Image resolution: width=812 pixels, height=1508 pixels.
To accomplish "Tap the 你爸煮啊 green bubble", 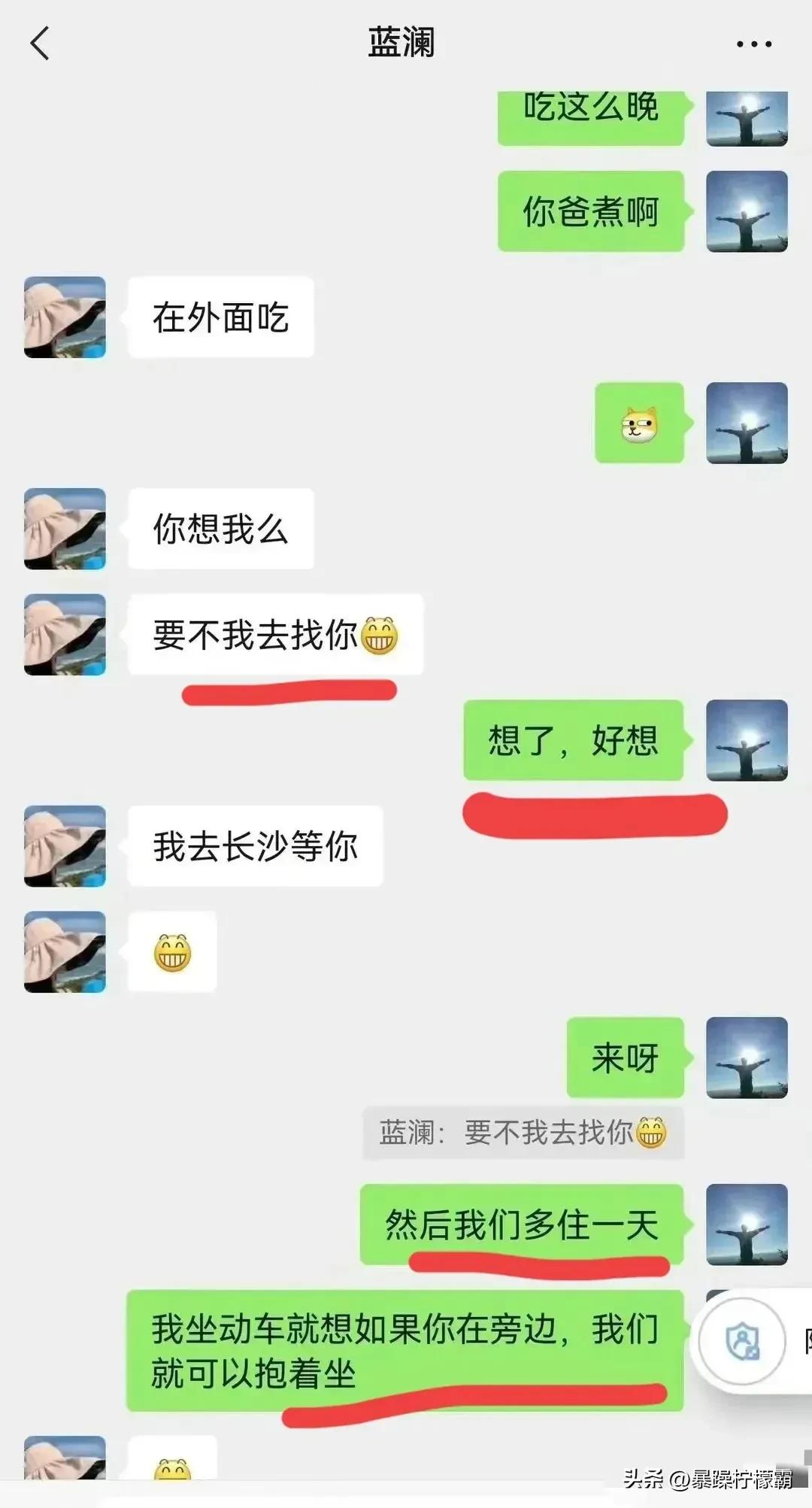I will 591,213.
